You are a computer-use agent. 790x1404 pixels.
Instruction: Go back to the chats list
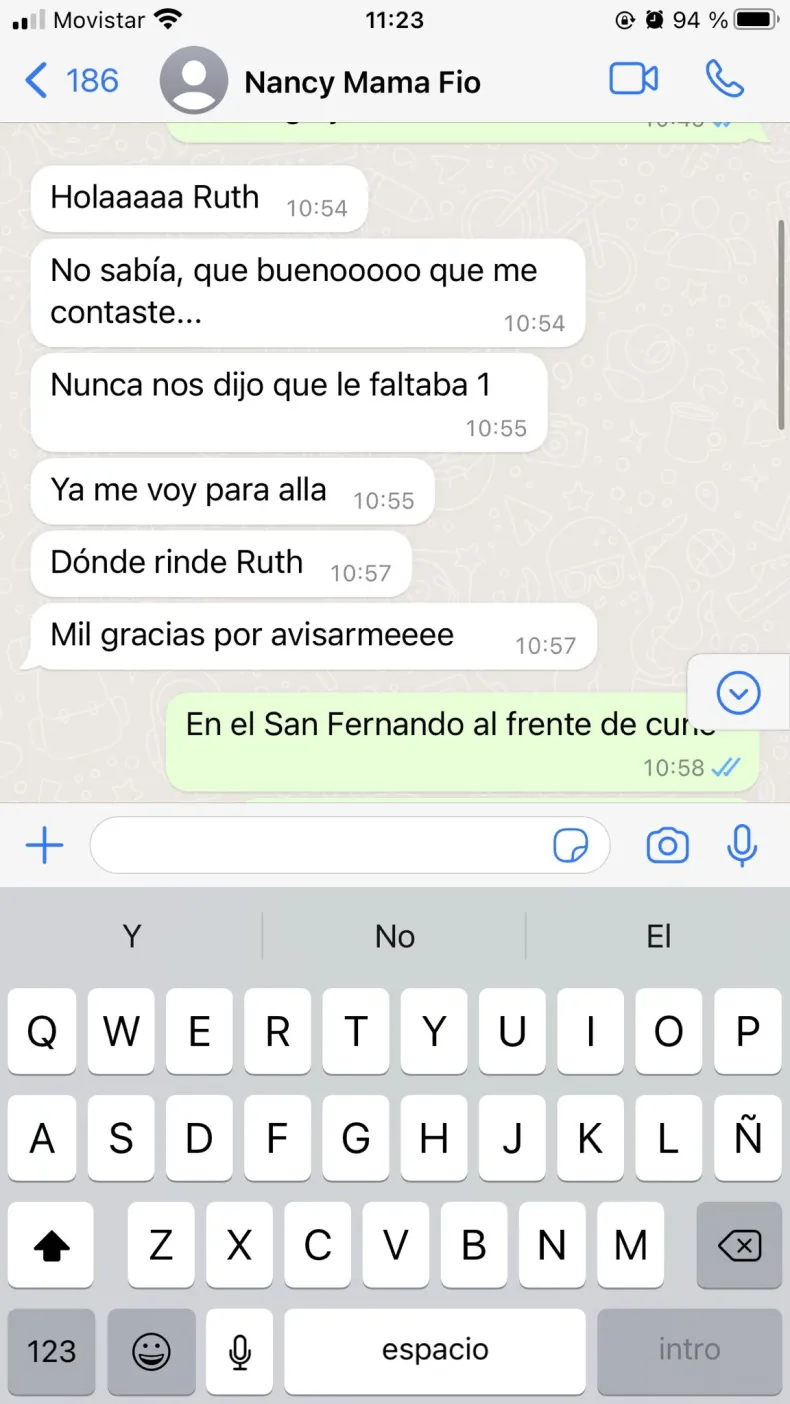point(70,80)
